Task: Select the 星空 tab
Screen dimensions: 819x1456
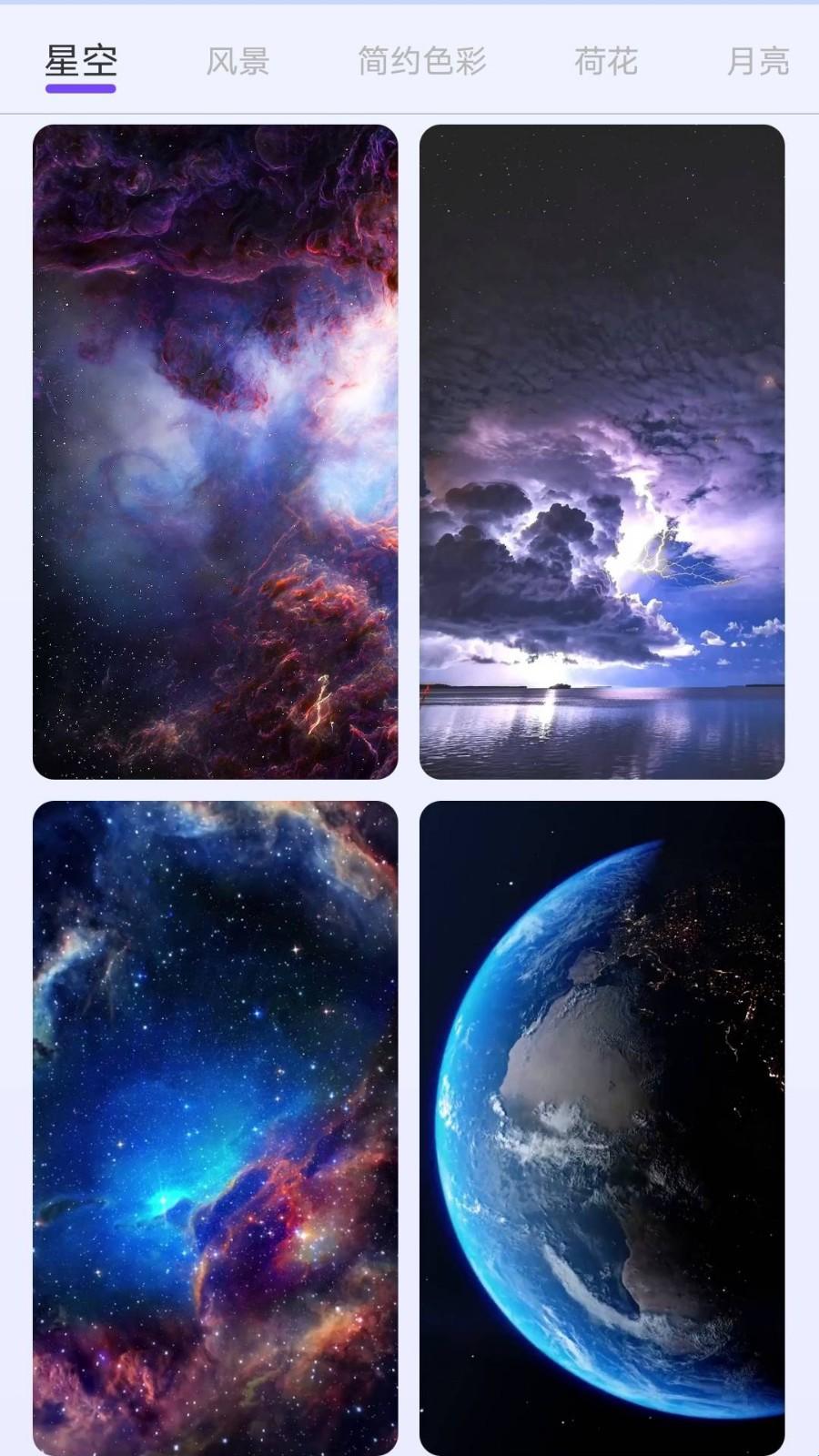Action: 81,62
